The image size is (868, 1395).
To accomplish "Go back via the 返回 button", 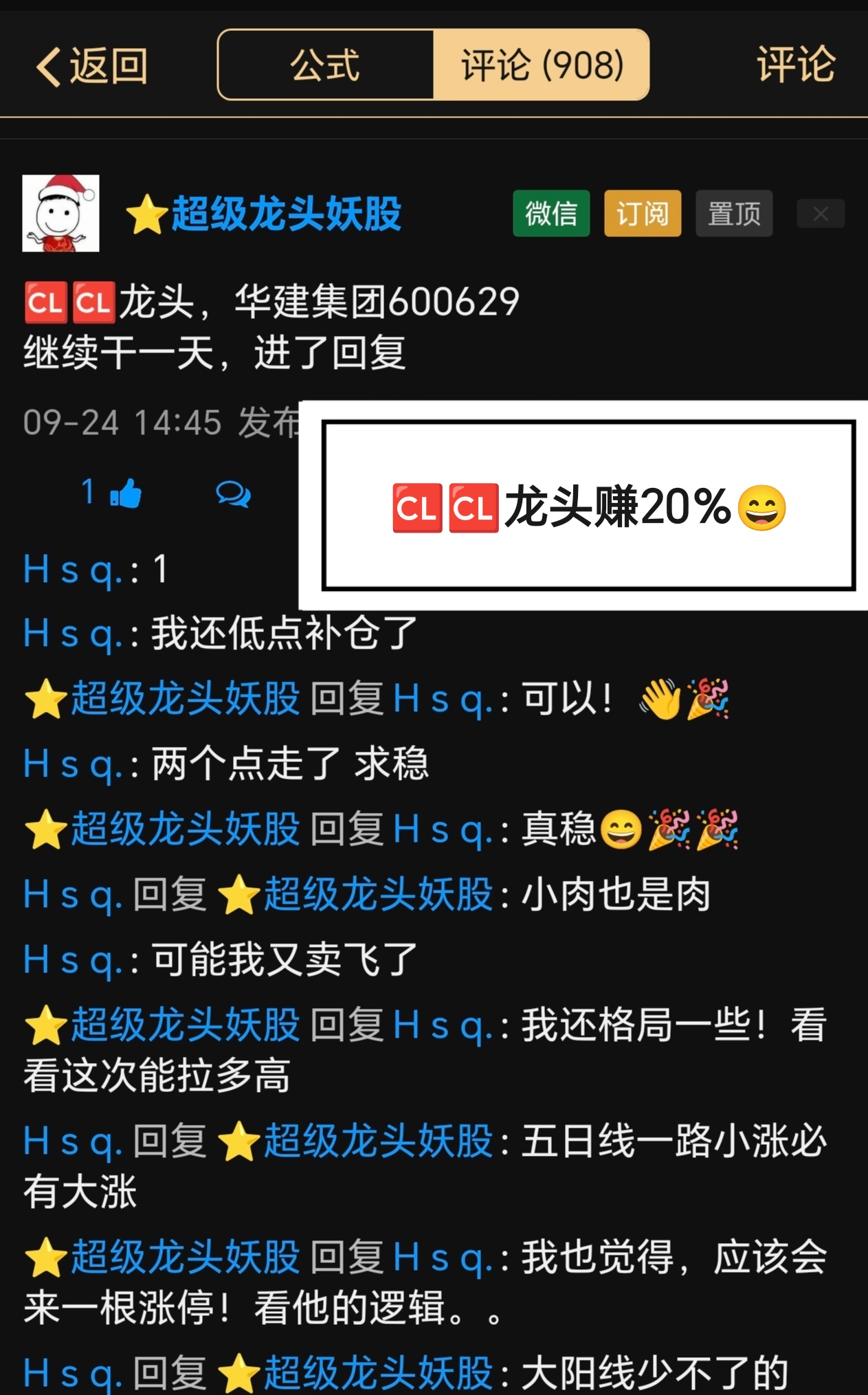I will (x=92, y=66).
